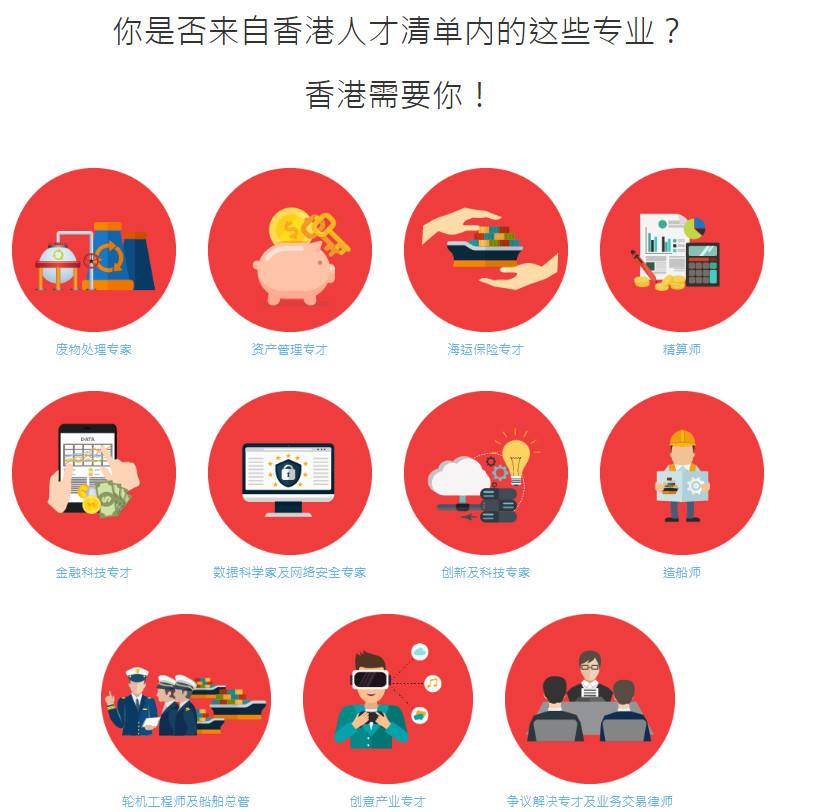Viewport: 814px width, 812px height.
Task: Open 海运保险专才 details
Action: click(485, 349)
